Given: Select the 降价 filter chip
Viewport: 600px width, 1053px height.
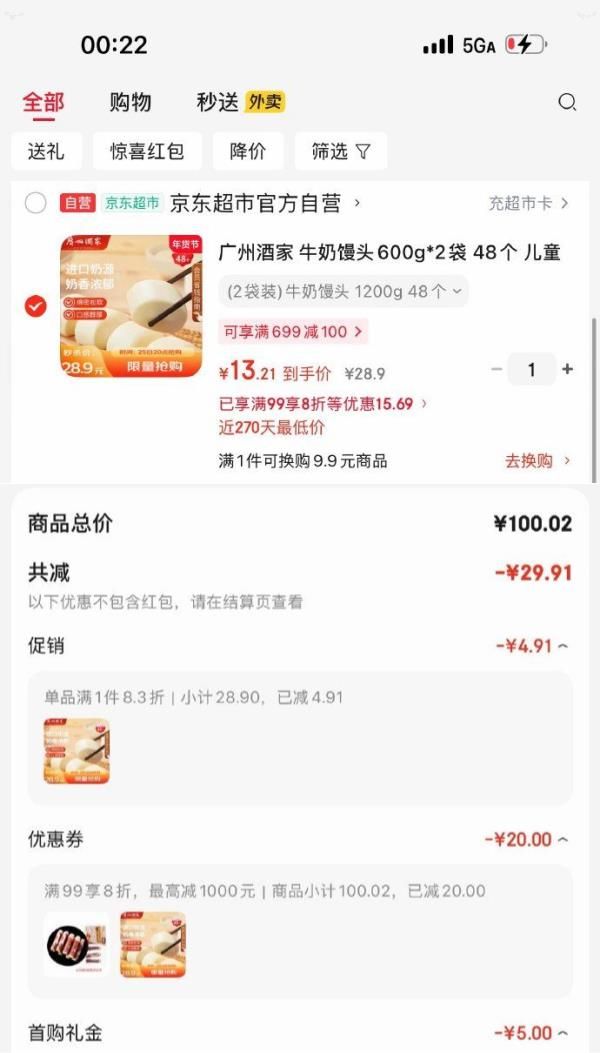Looking at the screenshot, I should (248, 151).
